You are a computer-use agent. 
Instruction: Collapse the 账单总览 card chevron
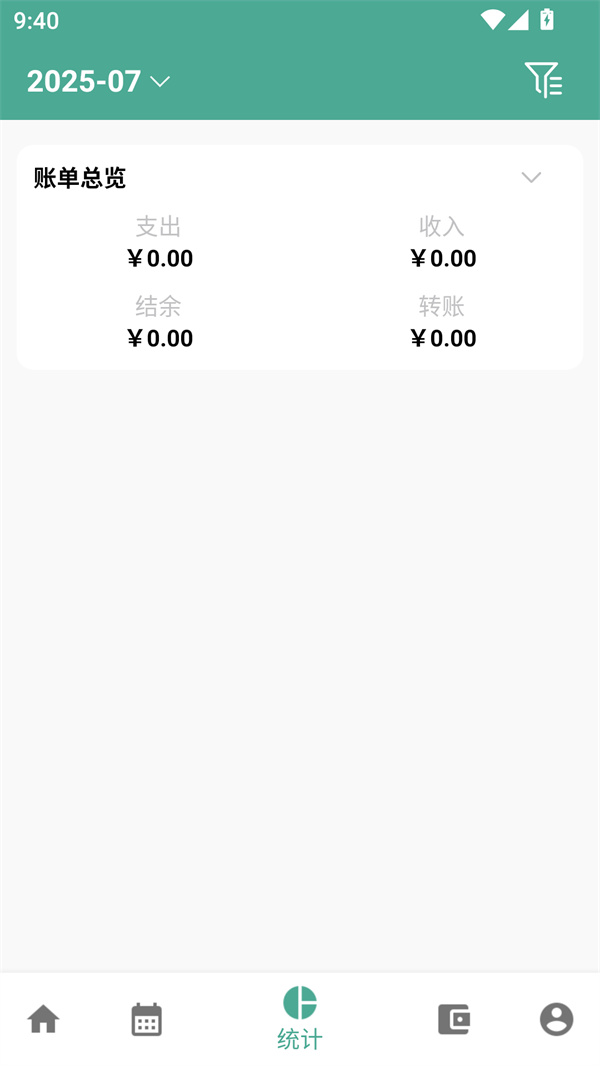[x=531, y=178]
